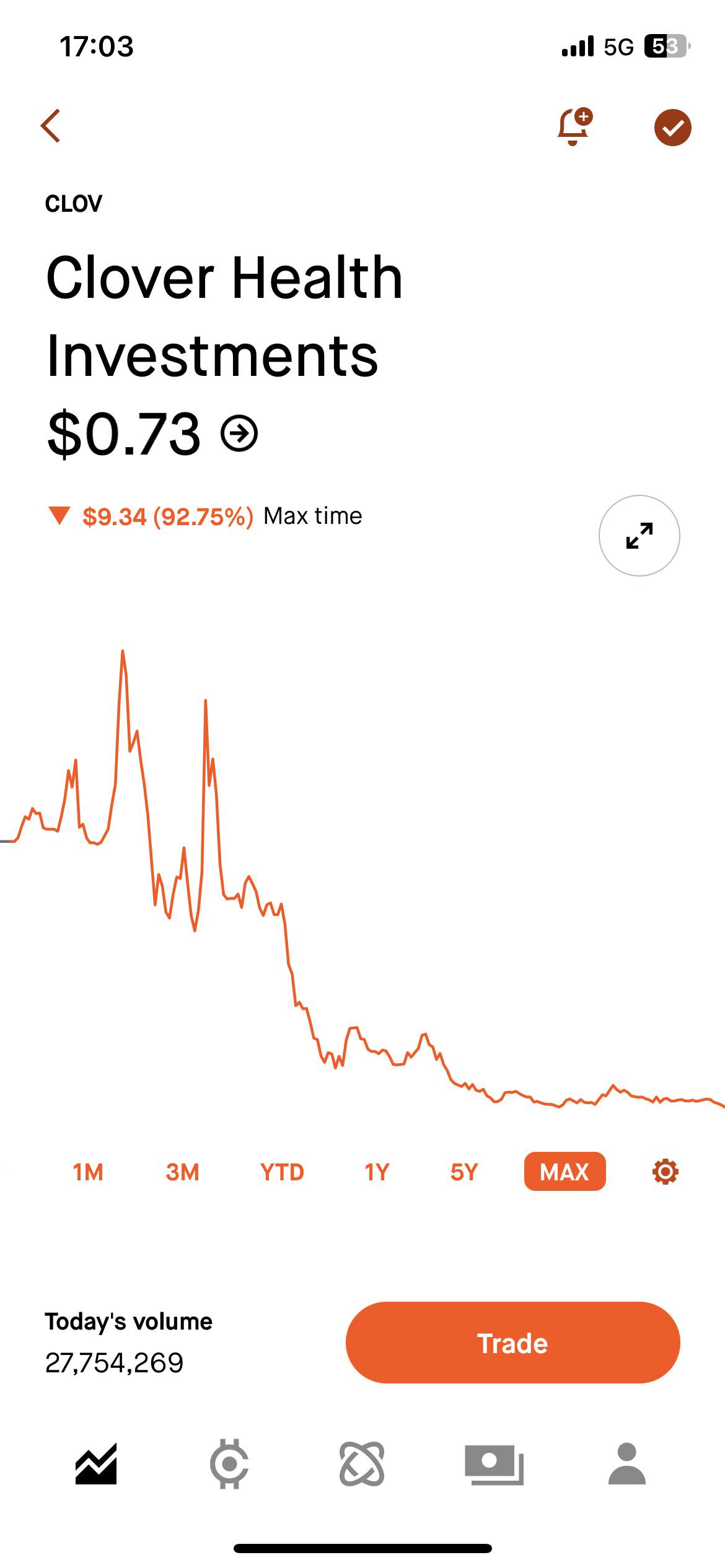
Task: Switch chart to 3M range
Action: tap(182, 1172)
